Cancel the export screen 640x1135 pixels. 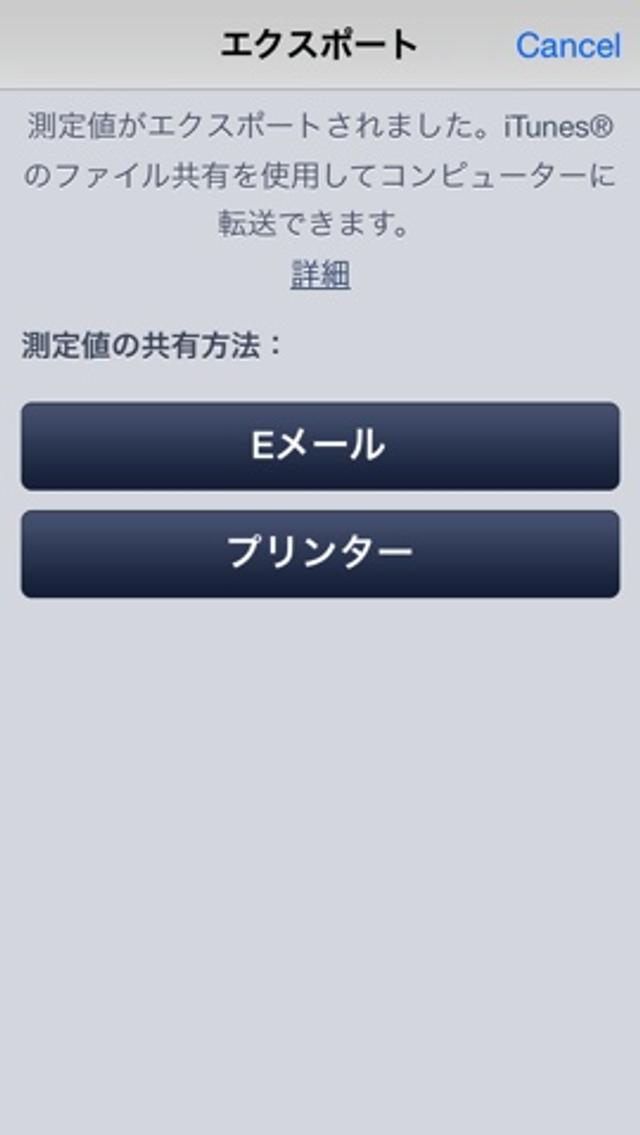click(x=568, y=45)
